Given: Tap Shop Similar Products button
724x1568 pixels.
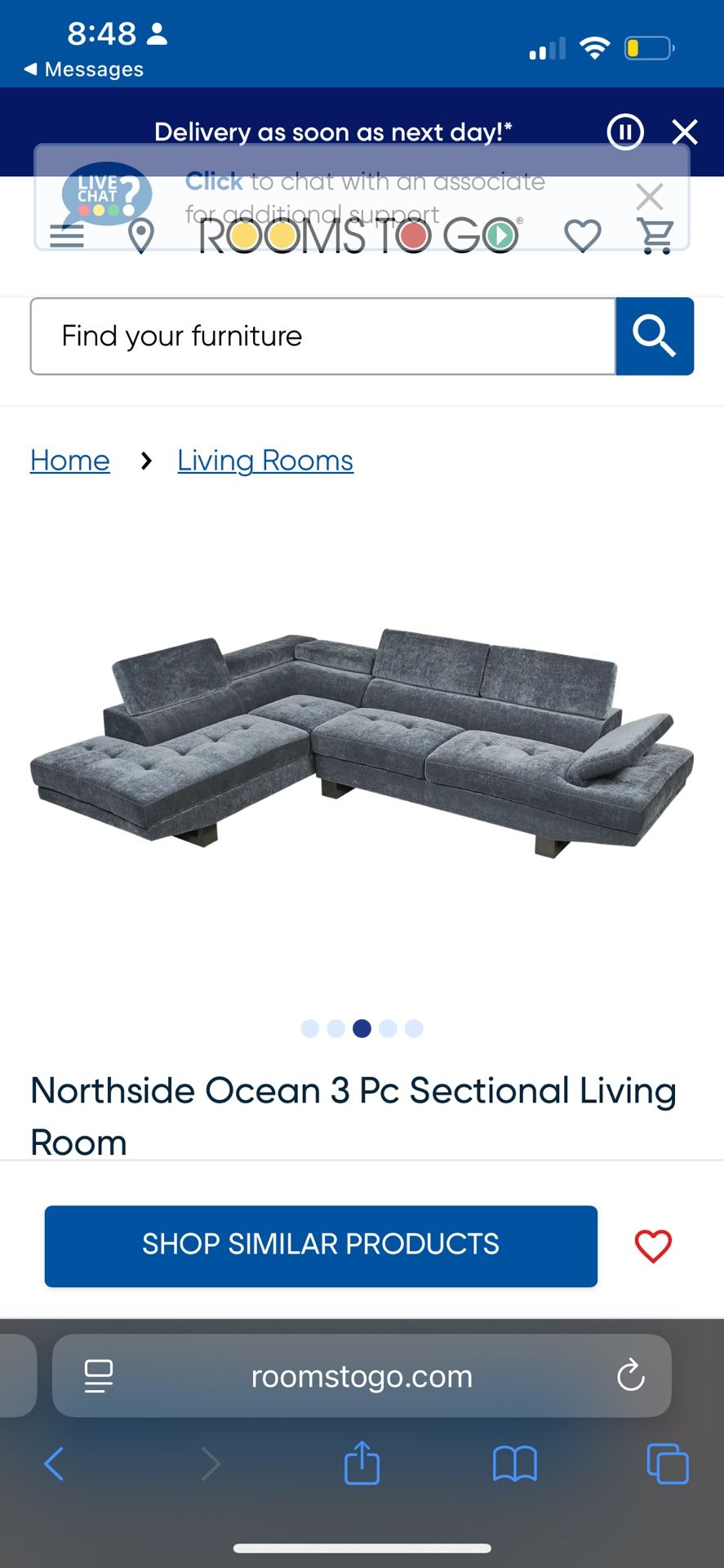Looking at the screenshot, I should coord(321,1245).
